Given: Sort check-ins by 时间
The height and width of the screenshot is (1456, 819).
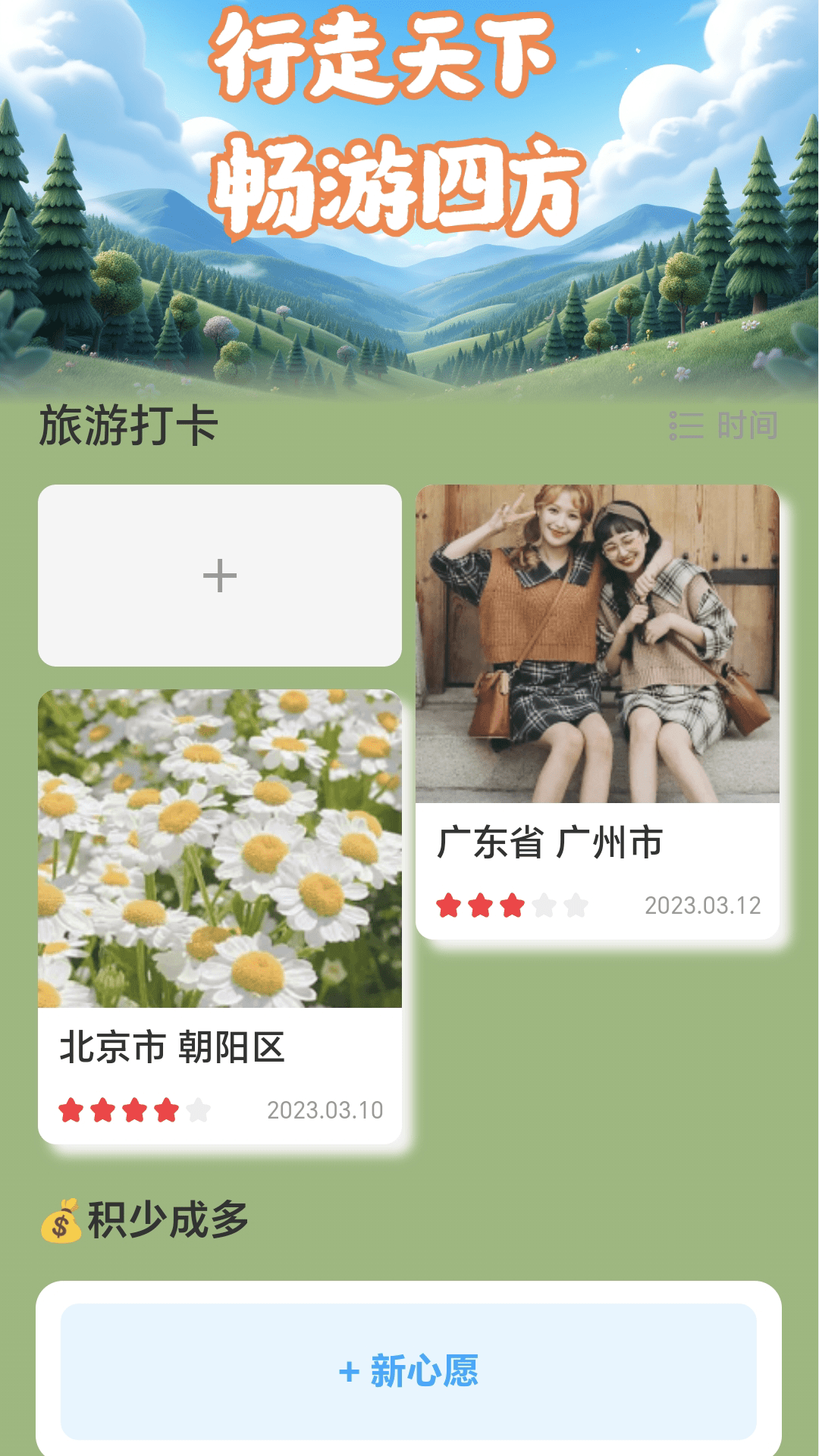Looking at the screenshot, I should point(724,425).
